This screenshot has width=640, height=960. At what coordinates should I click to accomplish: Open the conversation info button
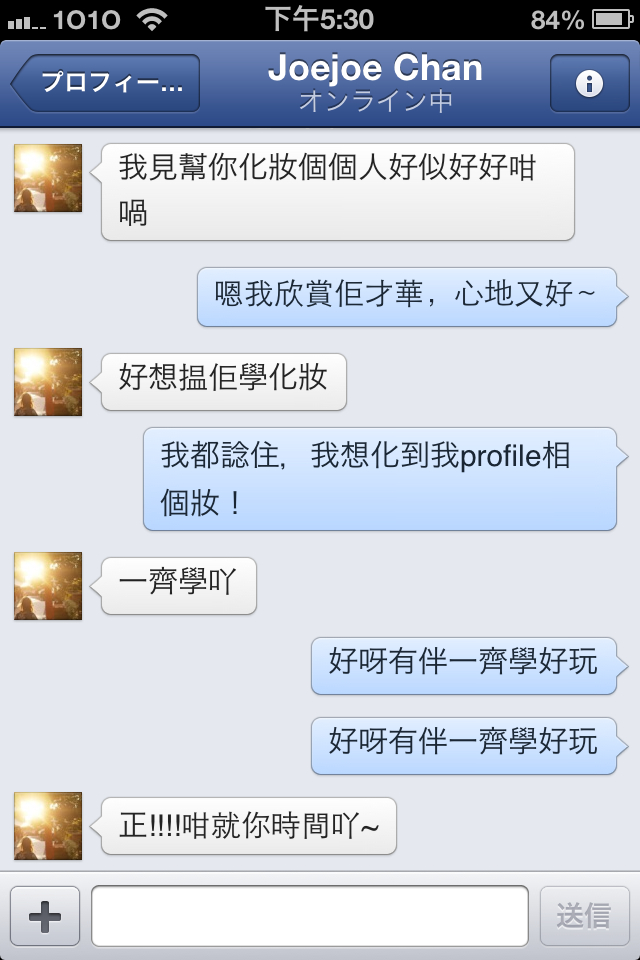[589, 83]
